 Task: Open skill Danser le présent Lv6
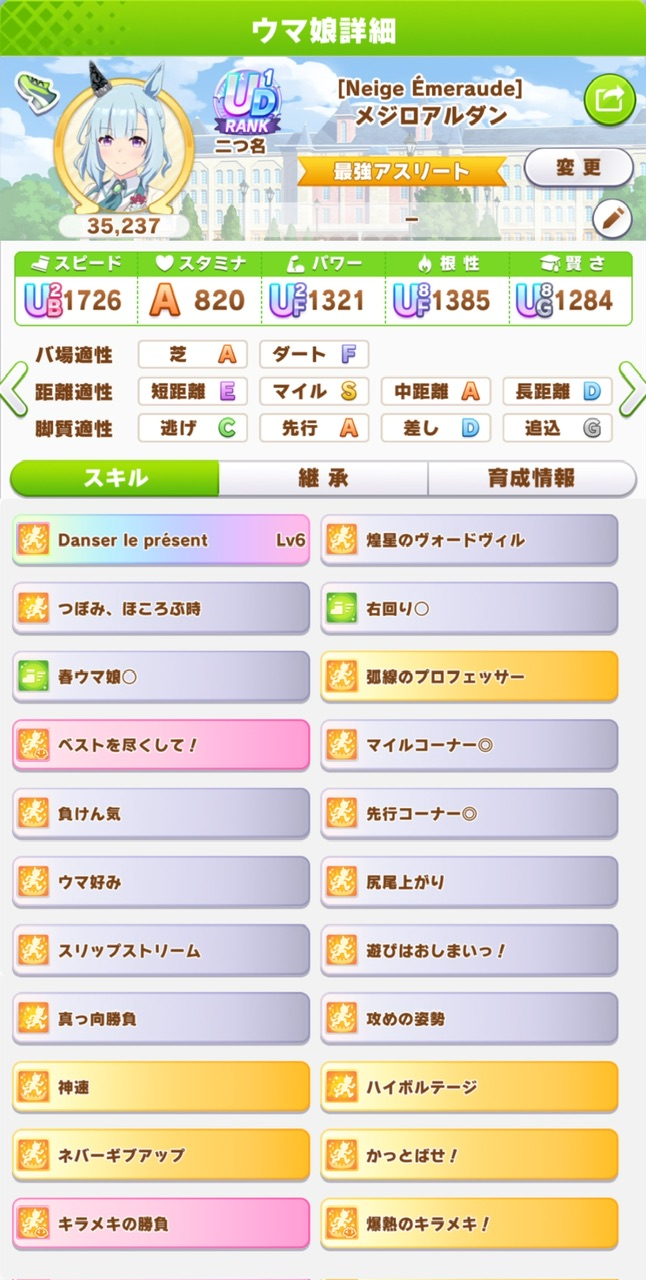(161, 541)
